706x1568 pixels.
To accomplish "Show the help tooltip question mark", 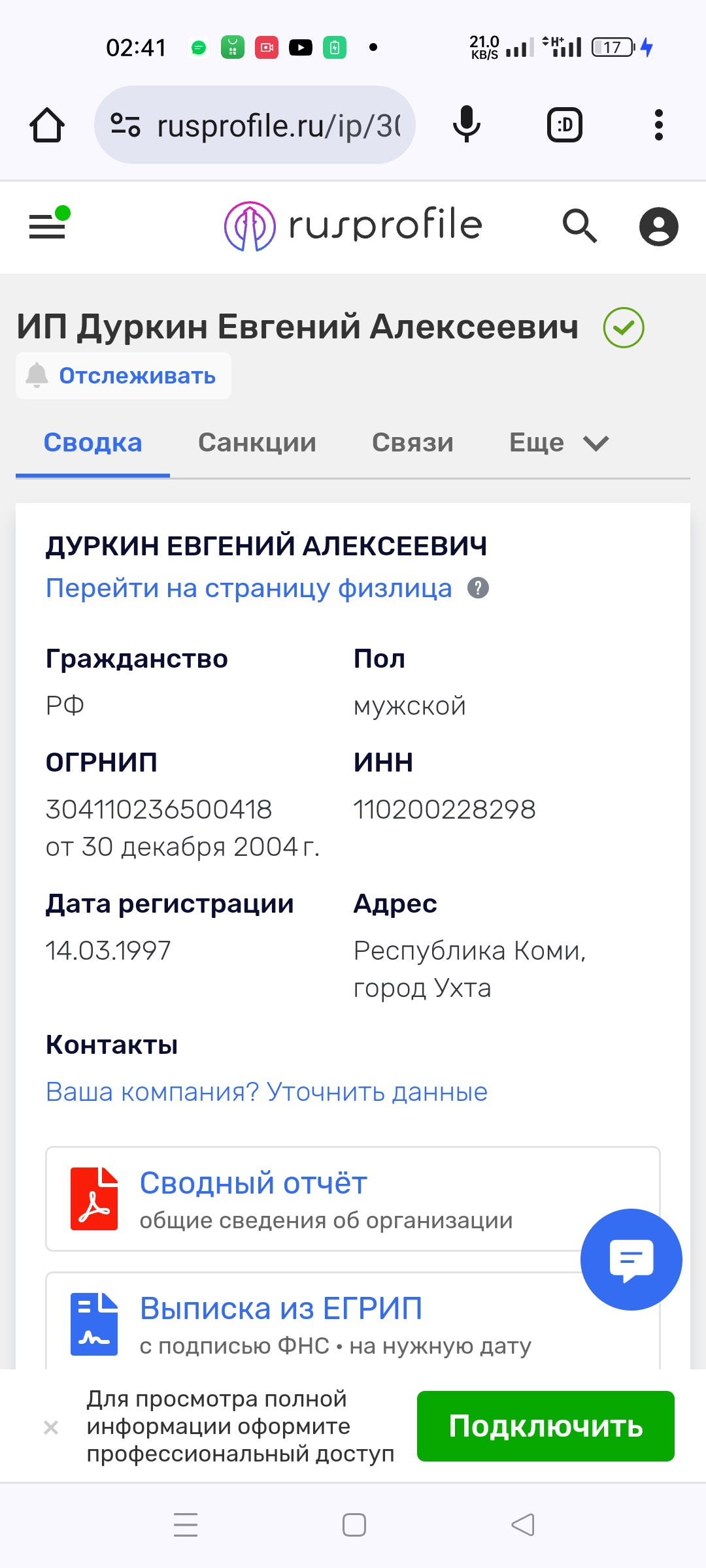I will coord(478,588).
